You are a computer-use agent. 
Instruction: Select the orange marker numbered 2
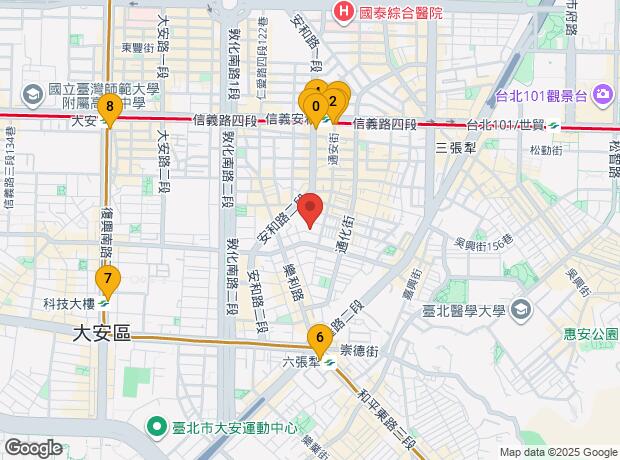333,104
